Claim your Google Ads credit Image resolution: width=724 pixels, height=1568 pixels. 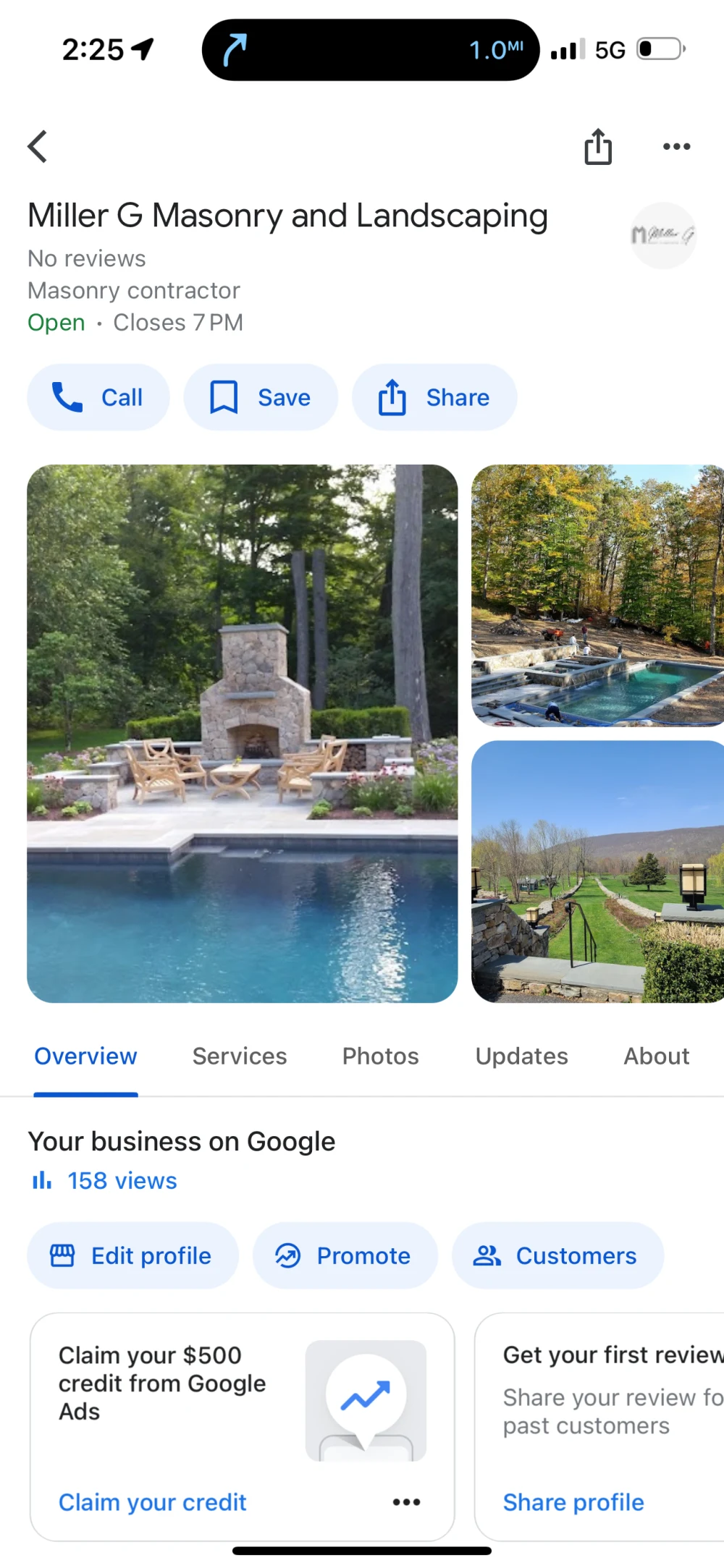coord(152,1502)
